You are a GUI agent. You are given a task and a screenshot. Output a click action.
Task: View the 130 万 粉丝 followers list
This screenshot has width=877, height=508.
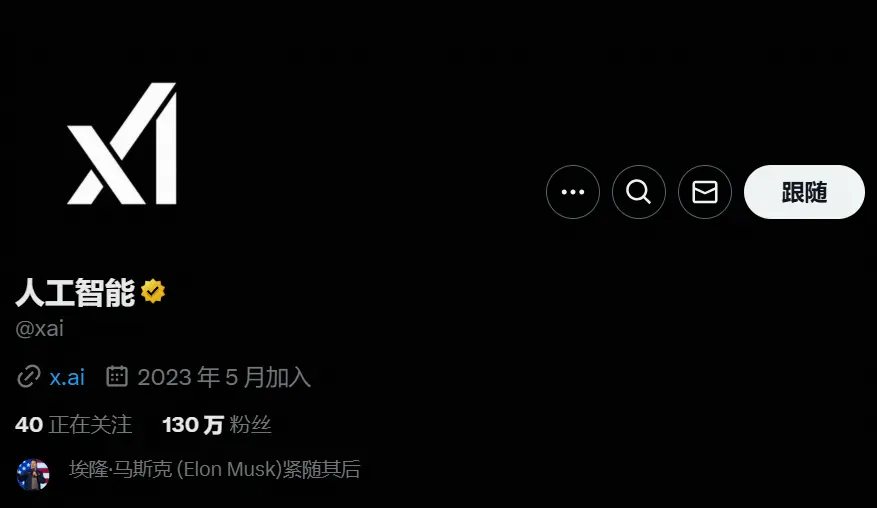pyautogui.click(x=216, y=425)
